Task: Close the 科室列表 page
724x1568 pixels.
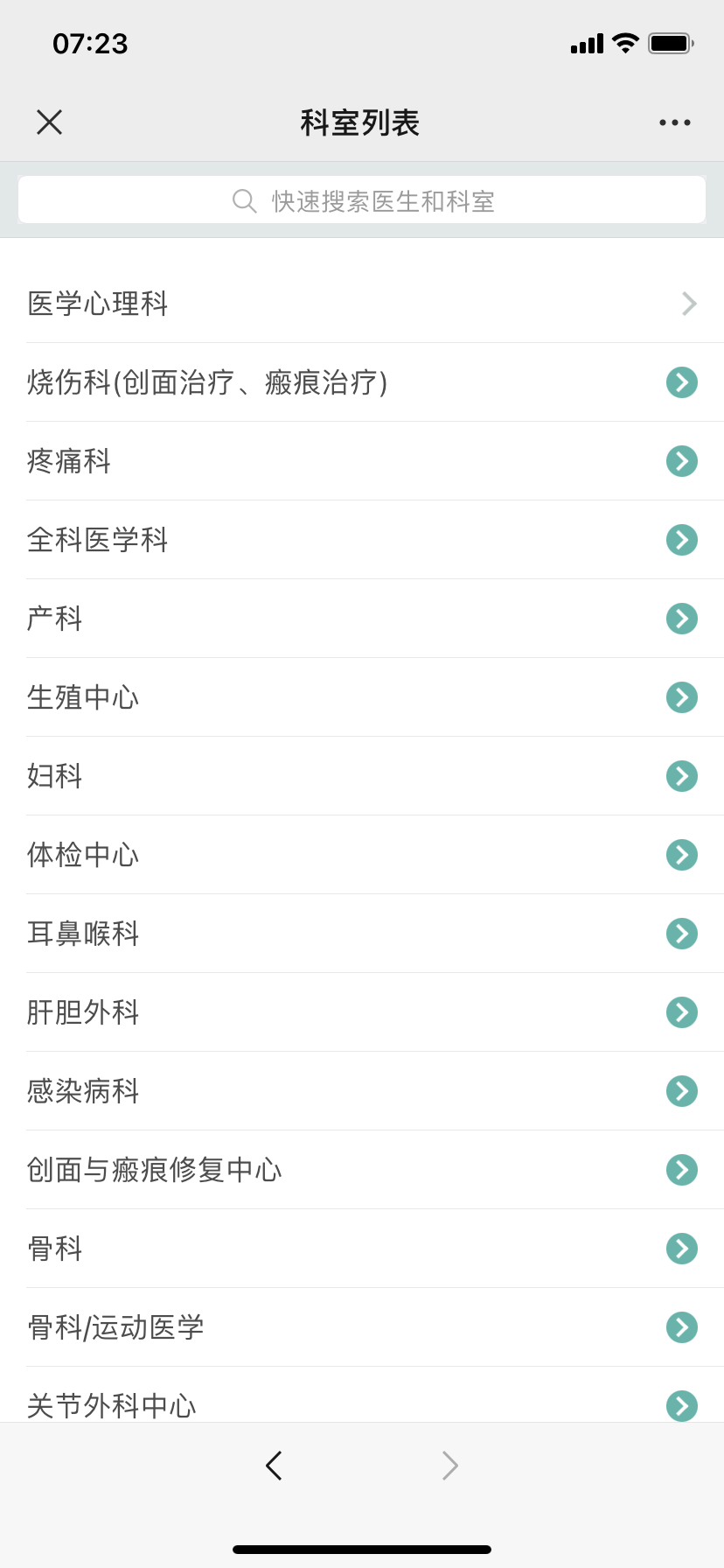Action: tap(50, 122)
